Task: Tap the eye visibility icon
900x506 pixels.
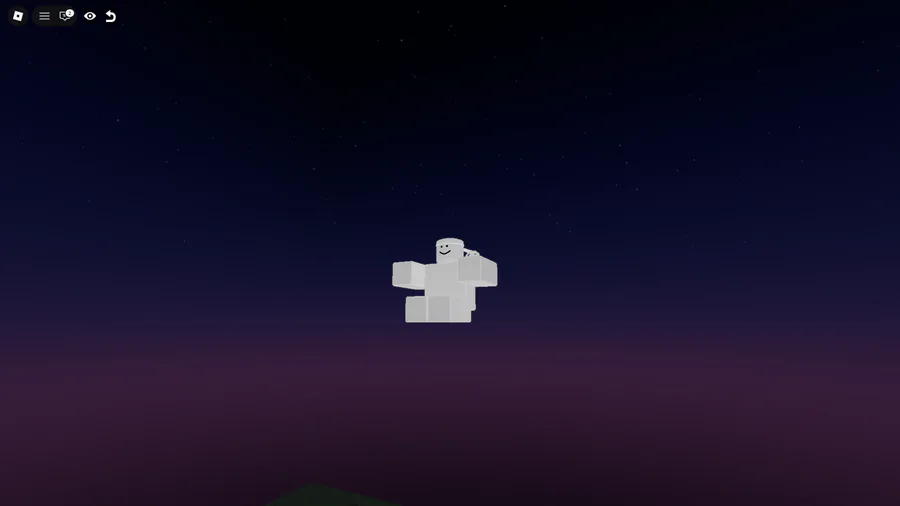Action: (x=90, y=16)
